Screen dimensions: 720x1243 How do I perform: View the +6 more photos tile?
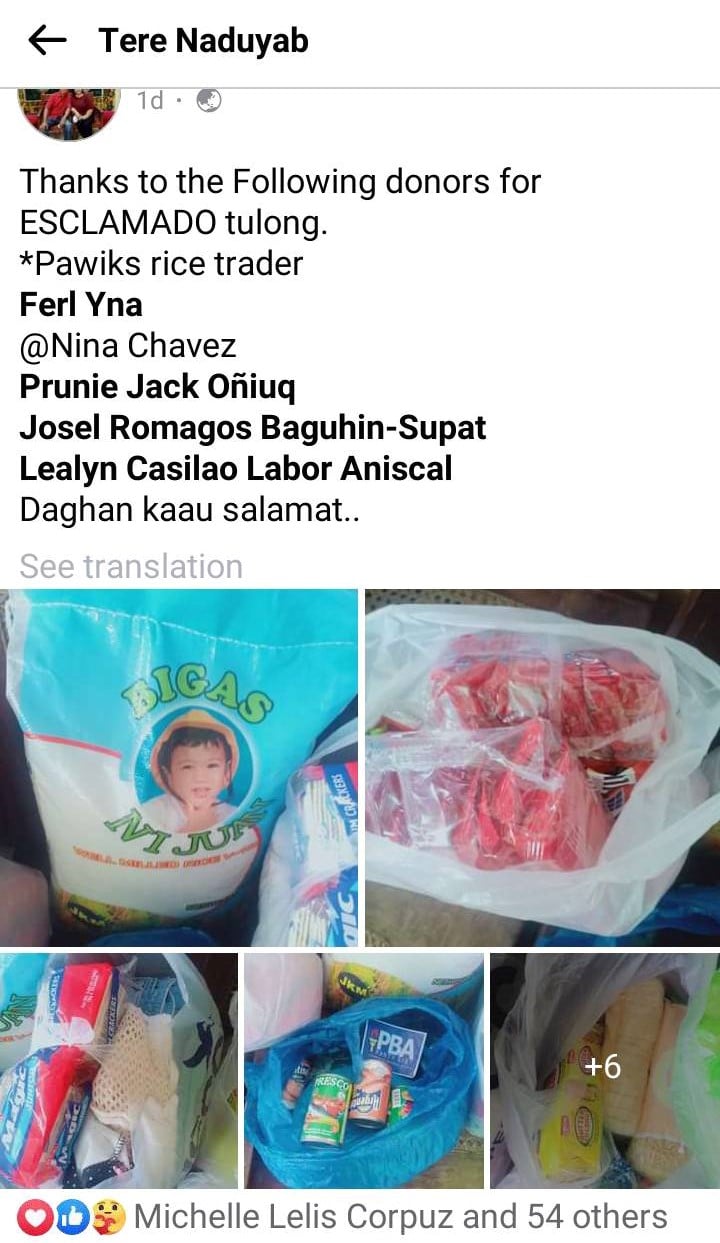tap(605, 1071)
